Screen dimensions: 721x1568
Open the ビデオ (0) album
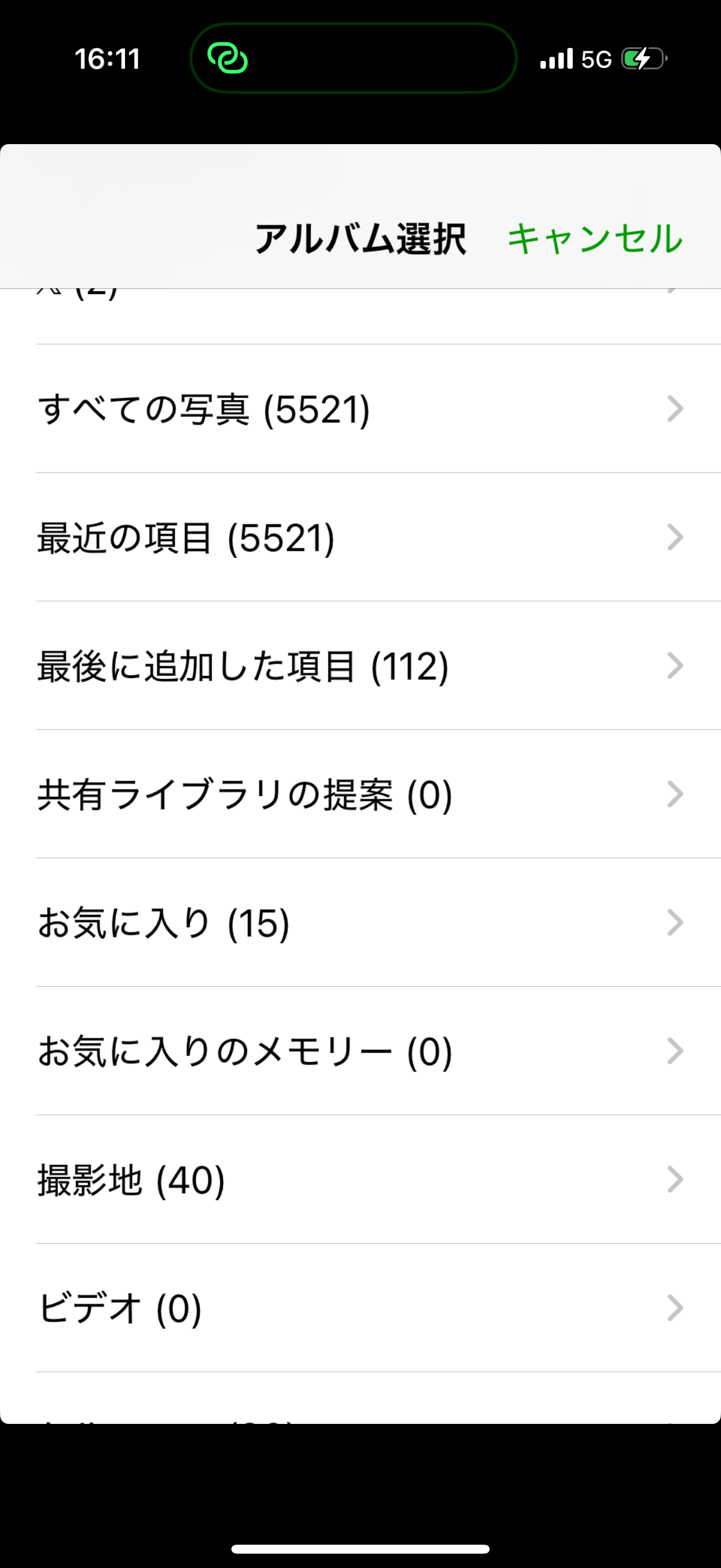coord(360,1307)
